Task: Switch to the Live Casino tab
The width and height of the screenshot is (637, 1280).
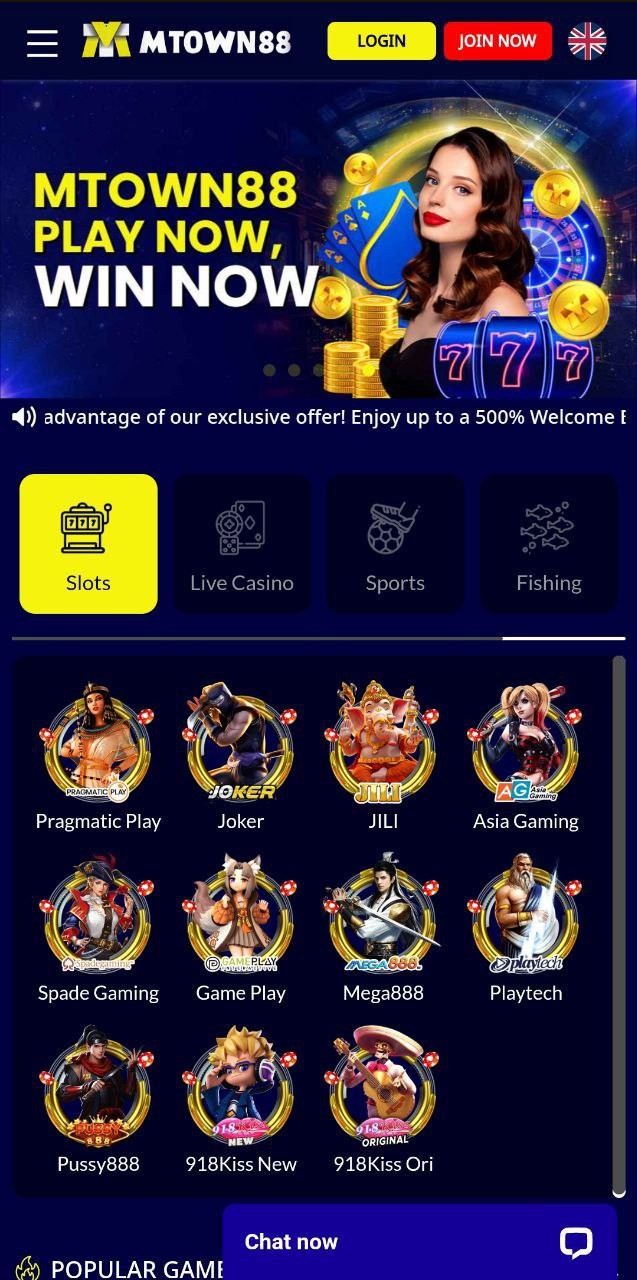Action: pyautogui.click(x=242, y=543)
